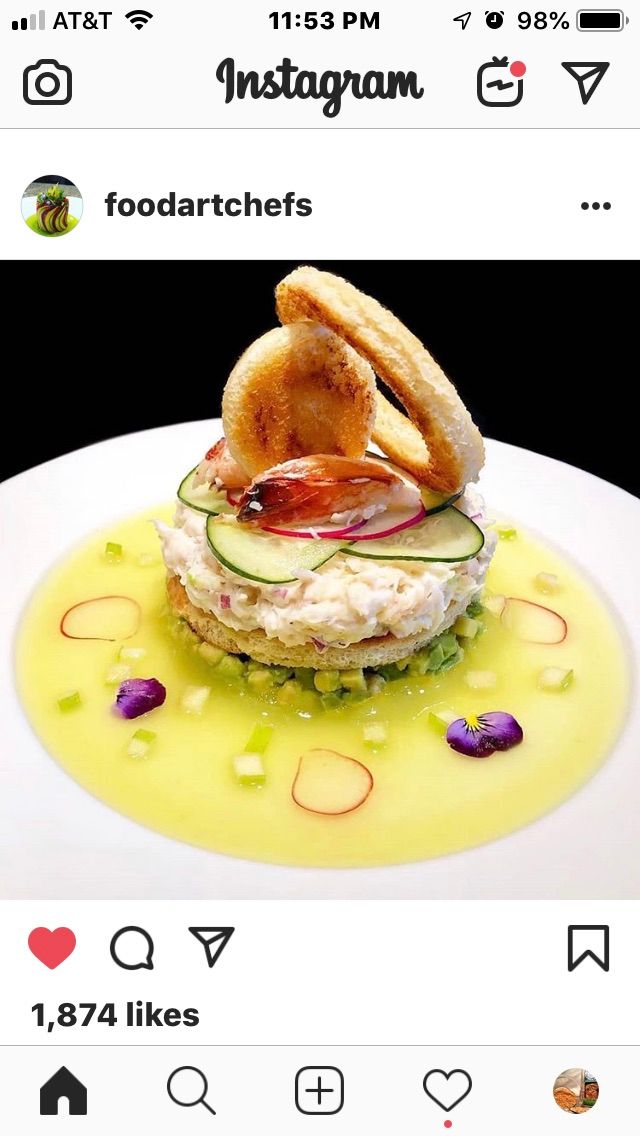The image size is (640, 1136).
Task: Open foodartchefs profile picture
Action: click(x=52, y=206)
